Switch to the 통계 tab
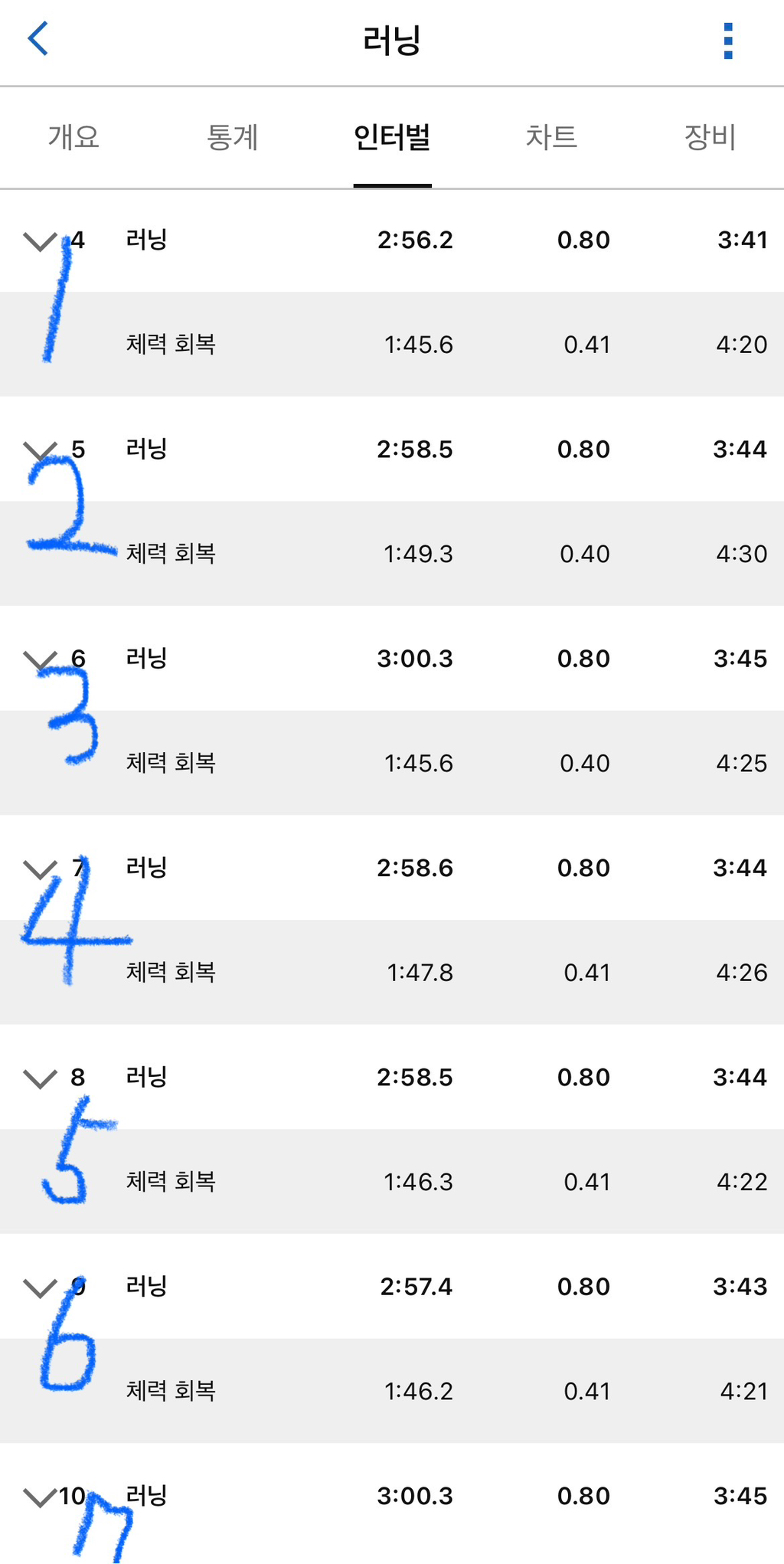 coord(233,137)
